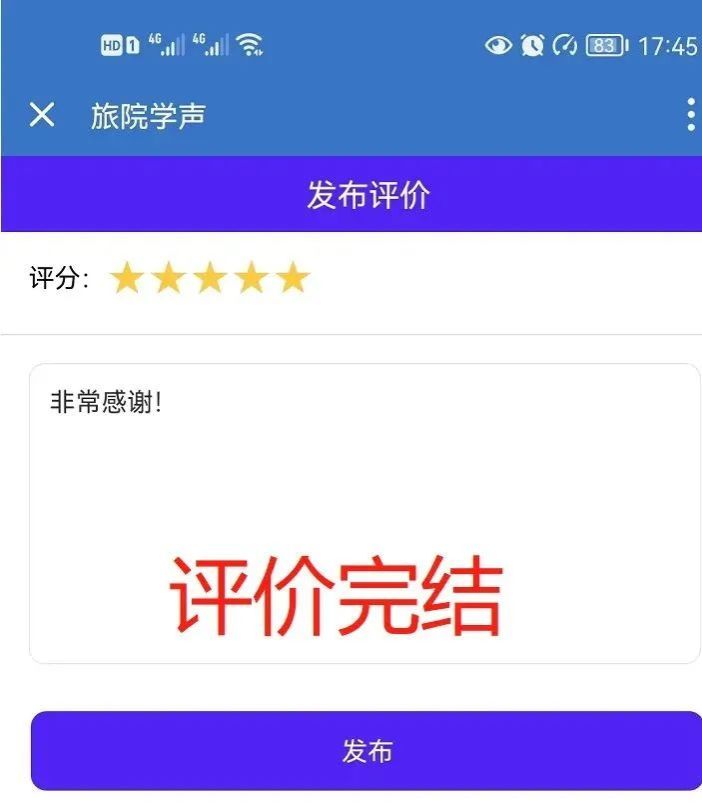Set rating to three stars
This screenshot has width=702, height=807.
pos(210,278)
